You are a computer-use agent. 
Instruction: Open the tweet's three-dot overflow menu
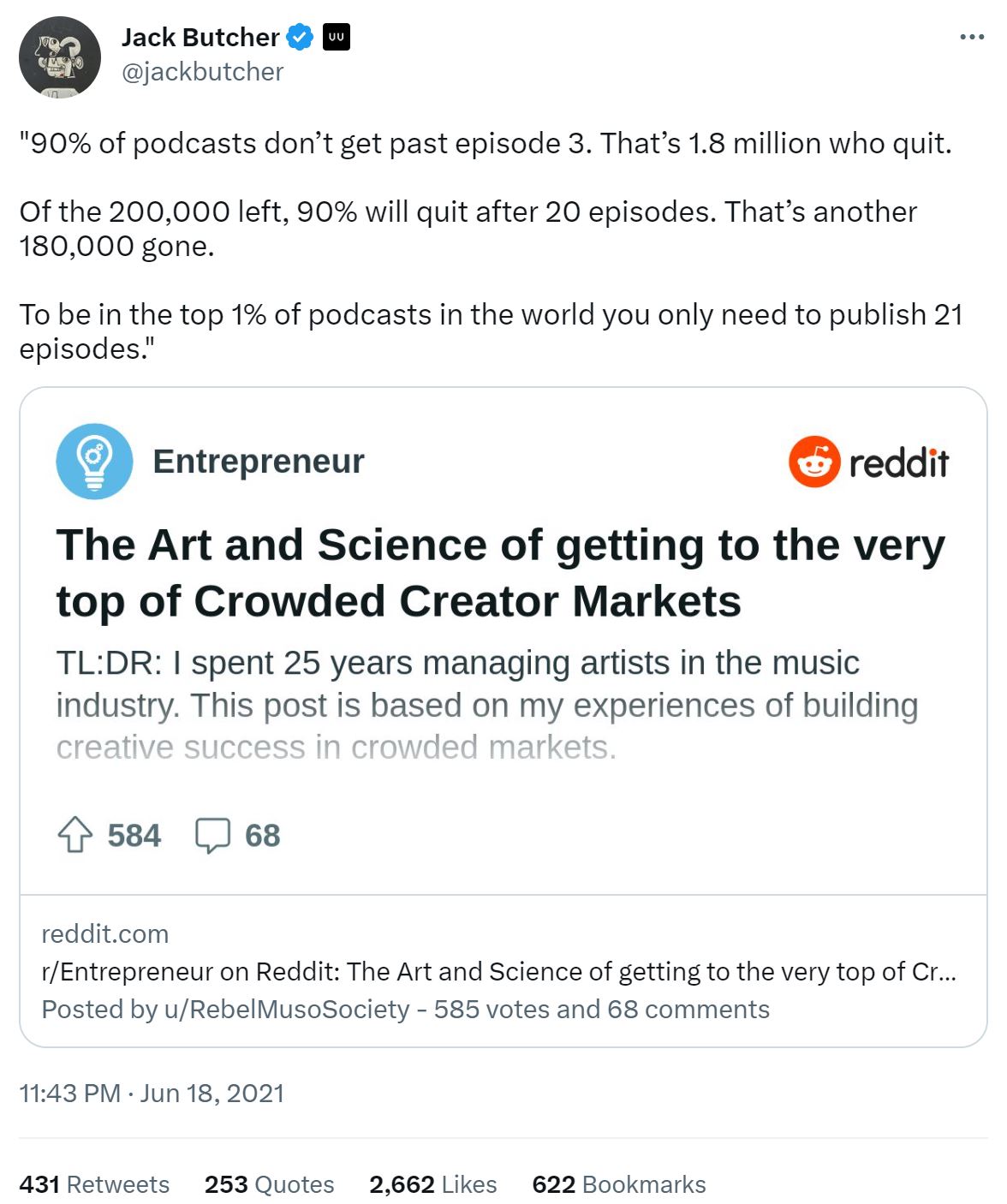pos(971,38)
